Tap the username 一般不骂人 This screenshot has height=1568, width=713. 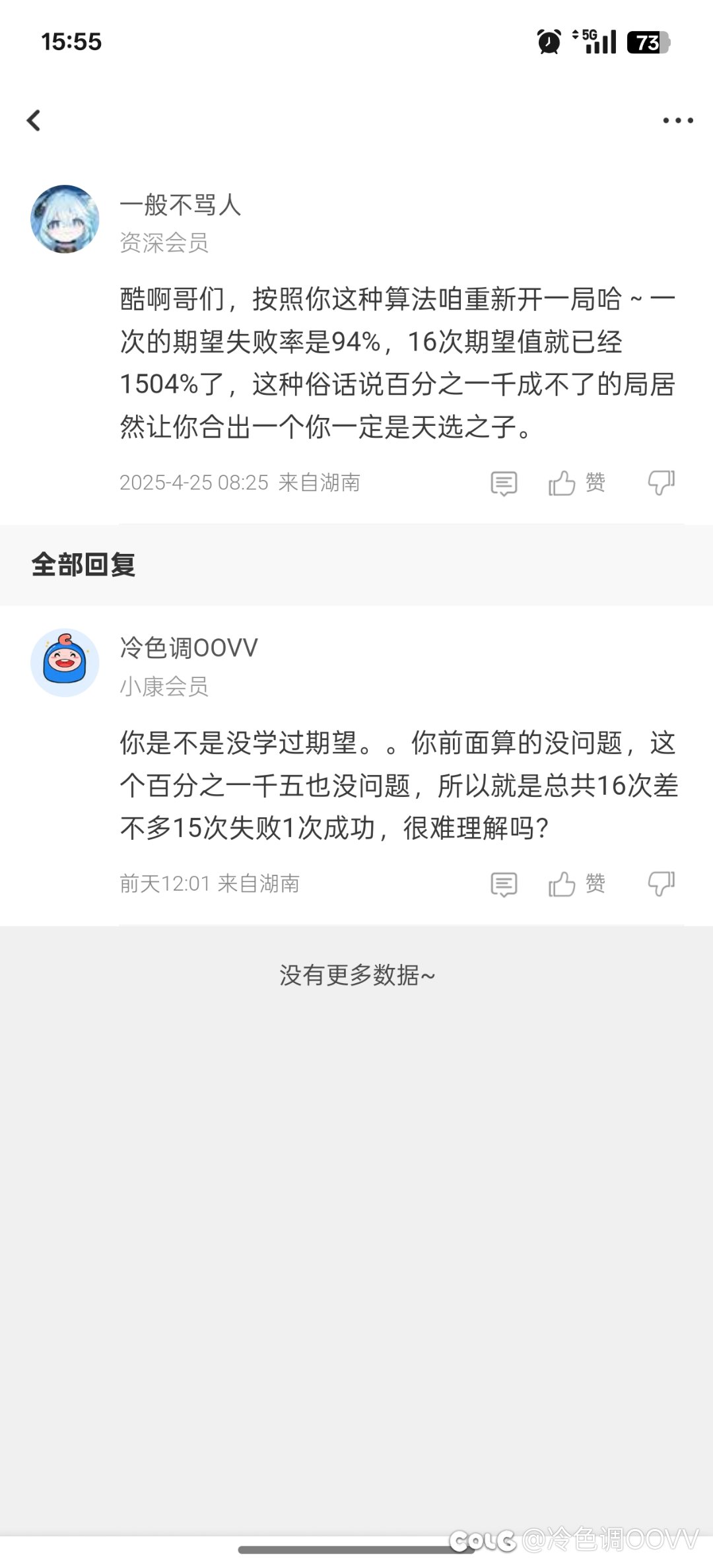click(x=180, y=205)
